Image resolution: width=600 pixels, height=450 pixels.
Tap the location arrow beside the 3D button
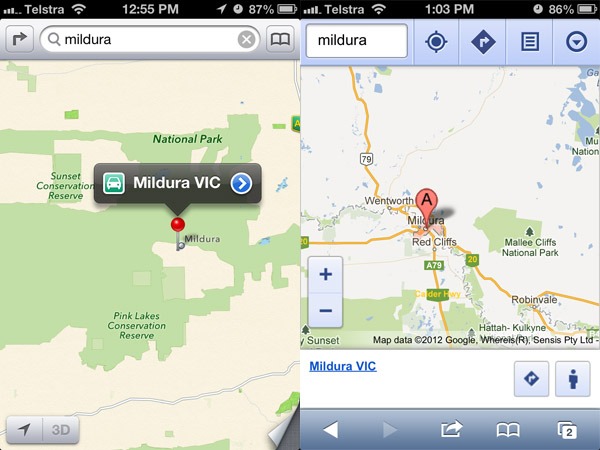(x=24, y=430)
